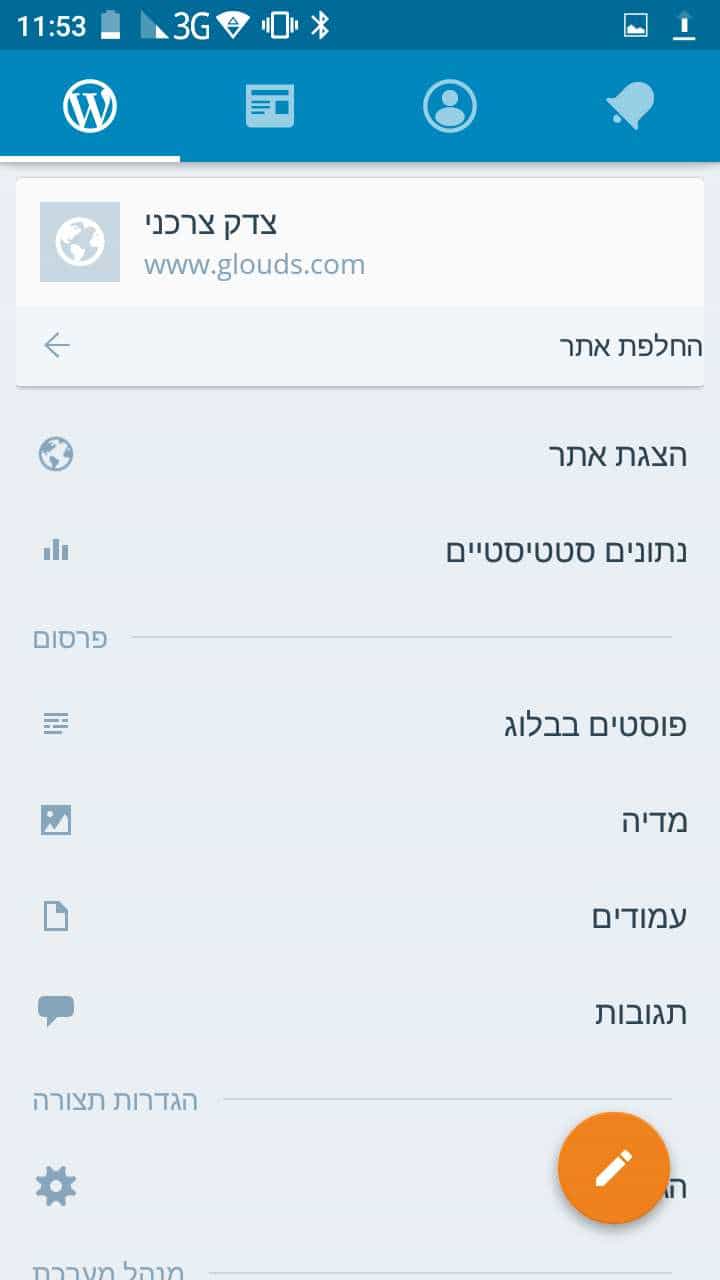Switch to the Reader tab

(270, 106)
